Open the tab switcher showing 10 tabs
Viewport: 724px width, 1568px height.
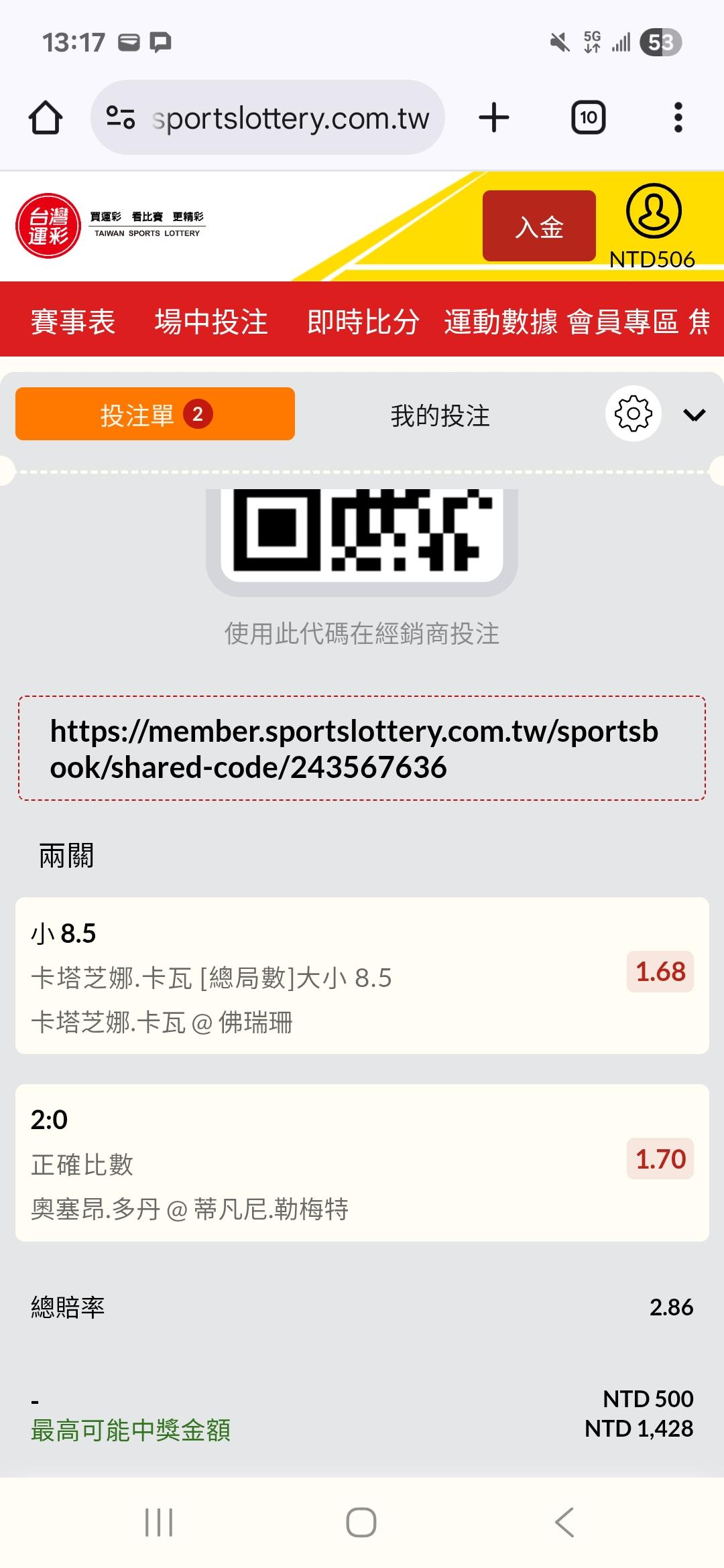588,118
